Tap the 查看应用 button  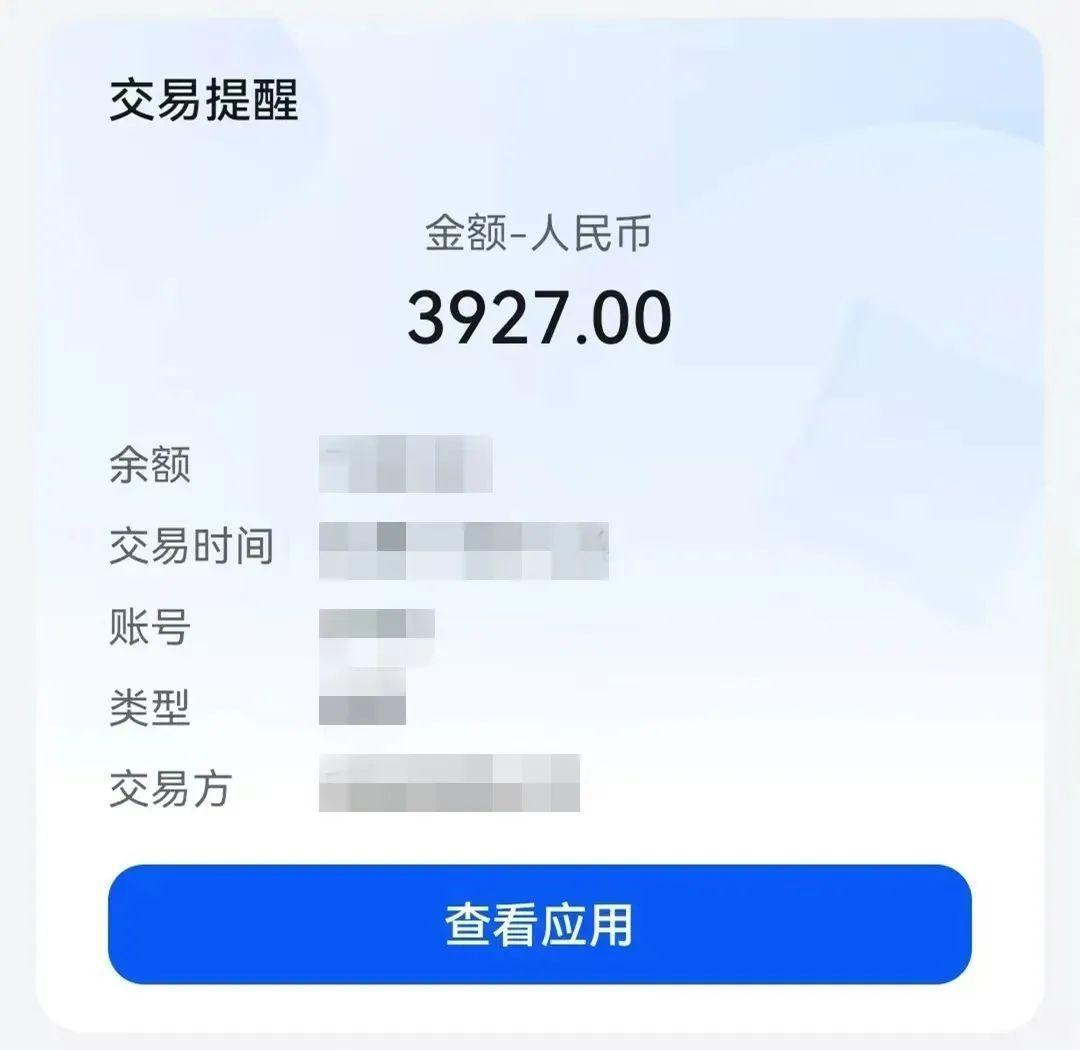click(540, 924)
